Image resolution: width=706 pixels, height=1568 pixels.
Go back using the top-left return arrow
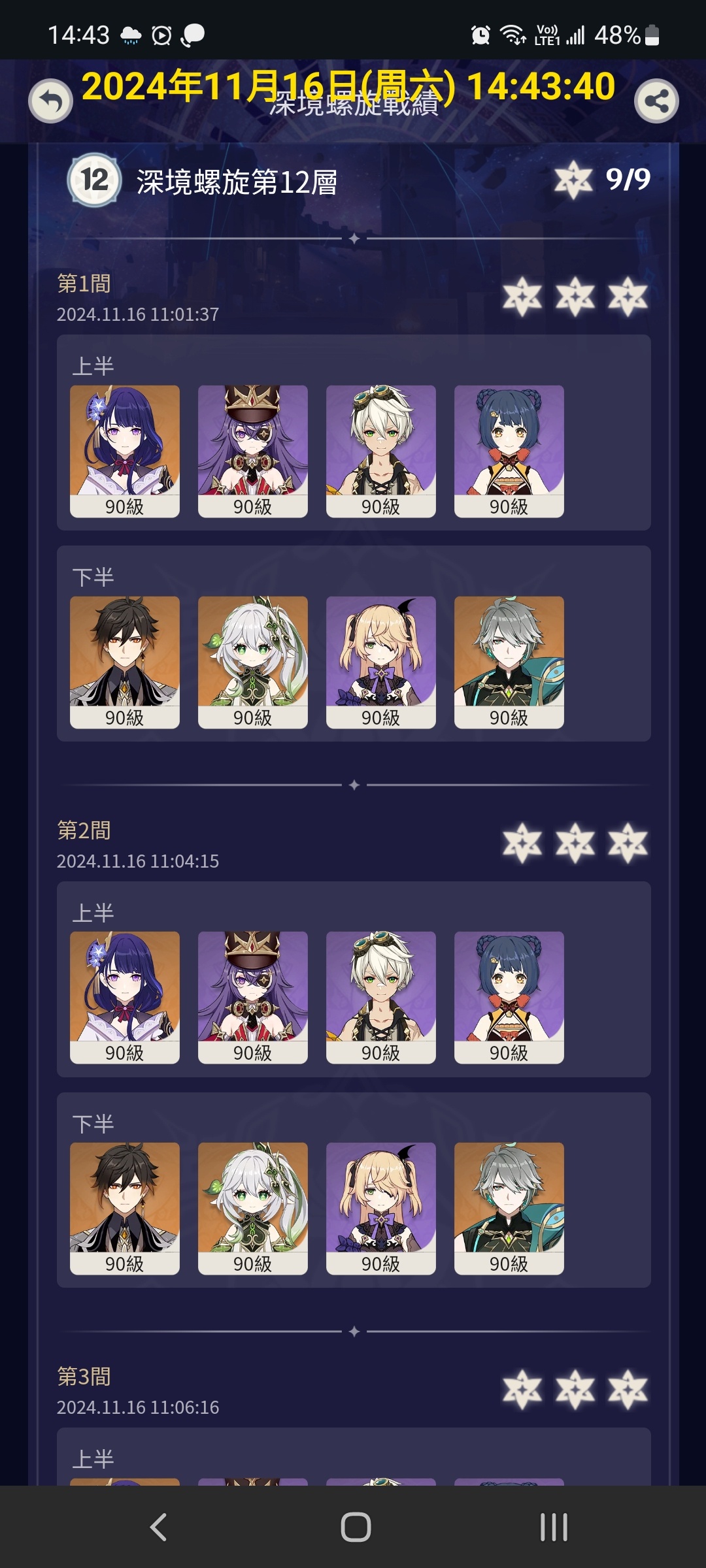click(x=50, y=101)
